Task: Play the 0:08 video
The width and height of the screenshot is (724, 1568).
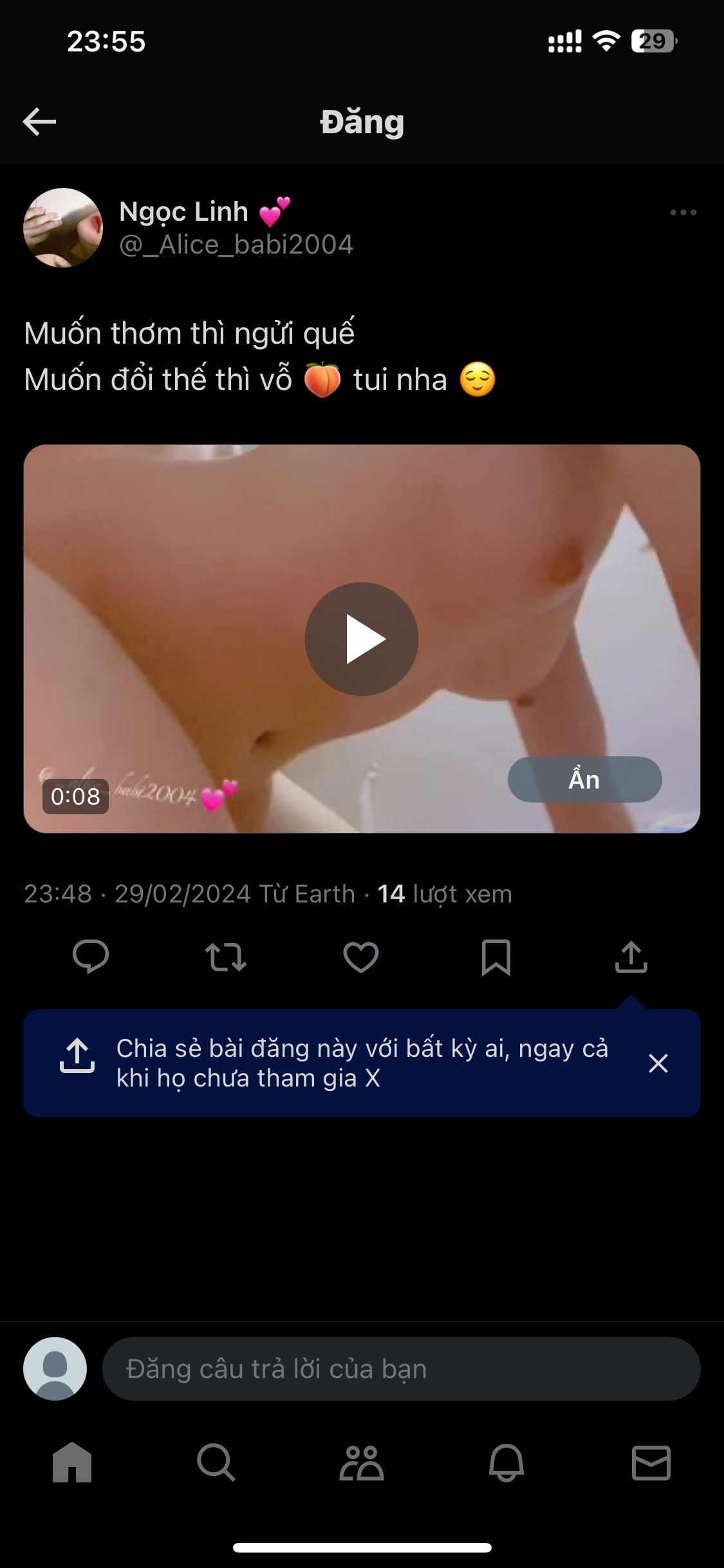Action: pos(362,639)
